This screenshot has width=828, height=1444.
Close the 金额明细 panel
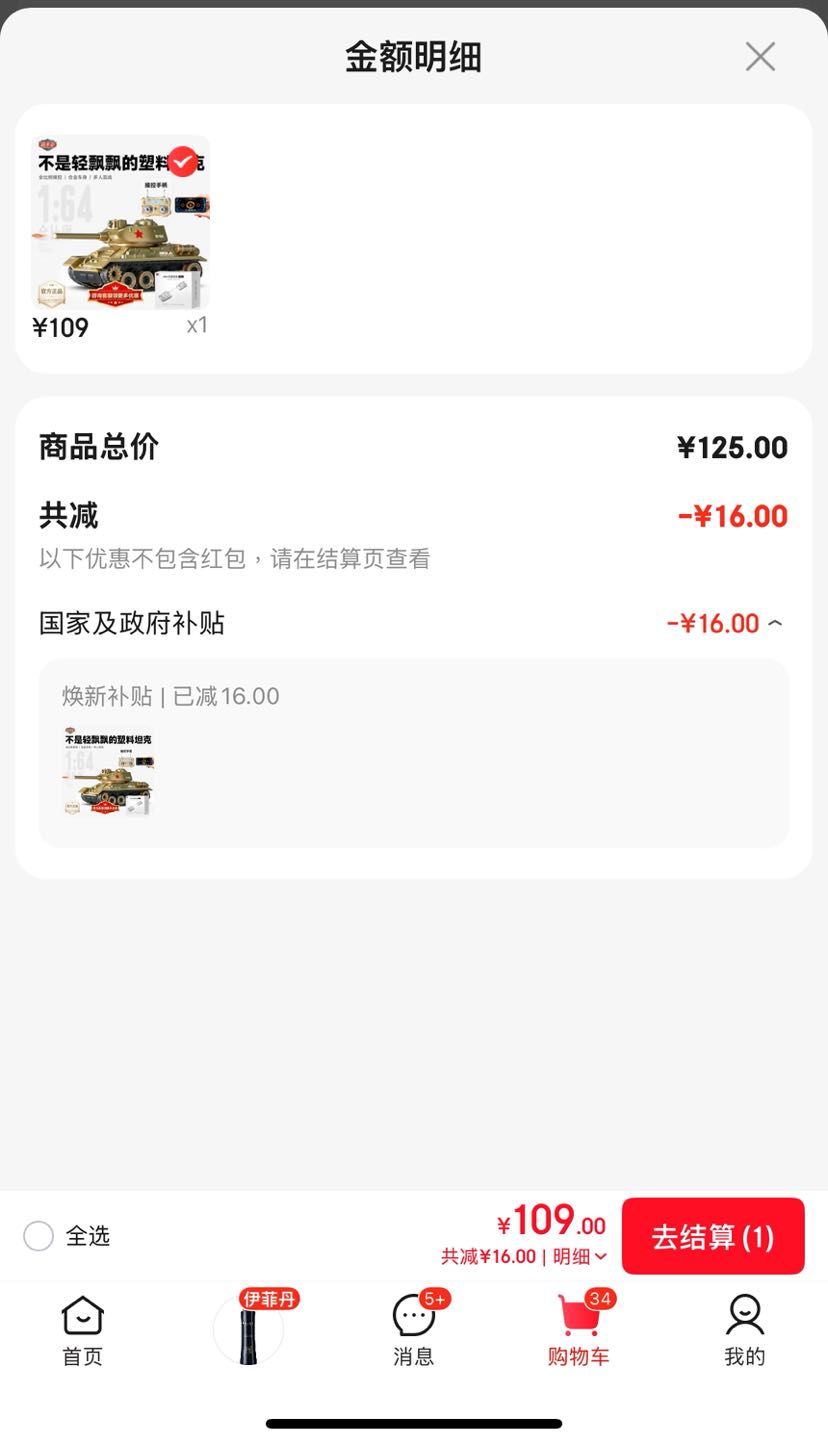click(760, 57)
